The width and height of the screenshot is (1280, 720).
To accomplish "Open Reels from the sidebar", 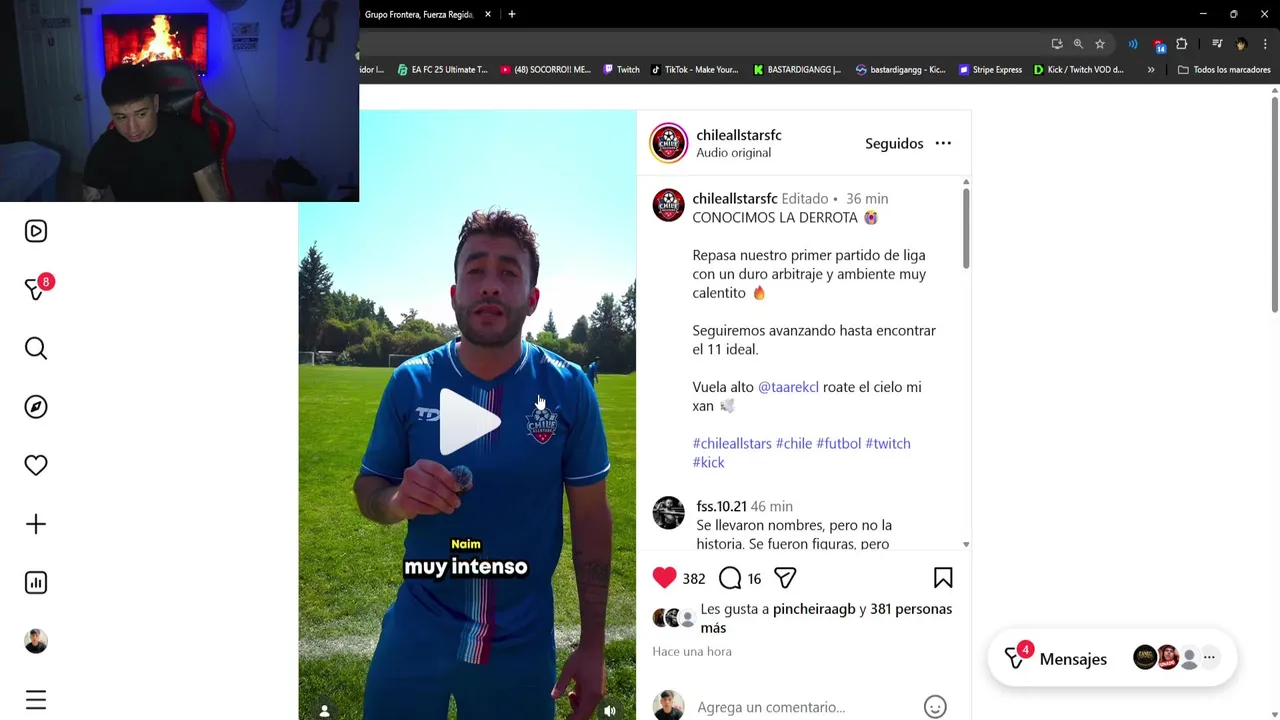I will click(x=36, y=231).
